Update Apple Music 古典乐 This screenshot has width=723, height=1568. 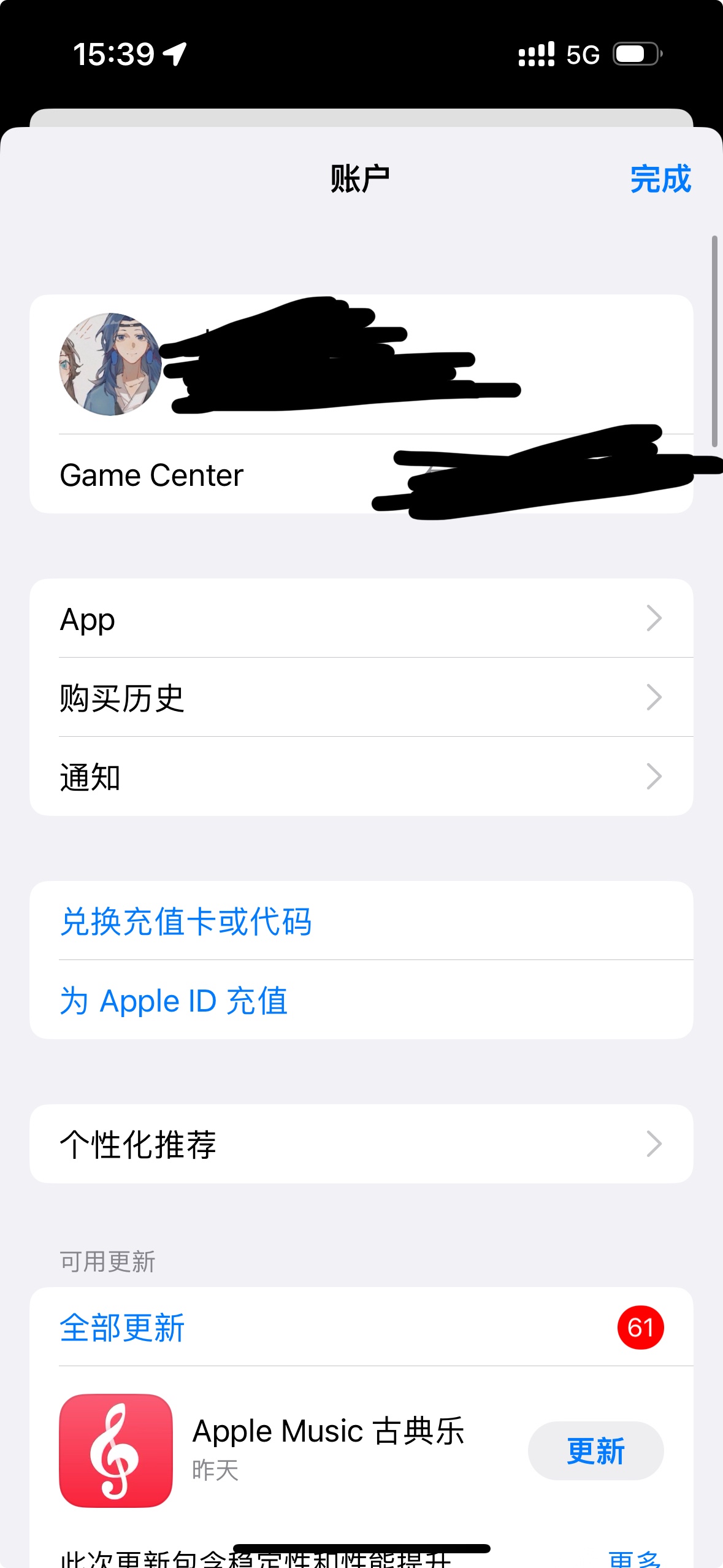click(595, 1451)
